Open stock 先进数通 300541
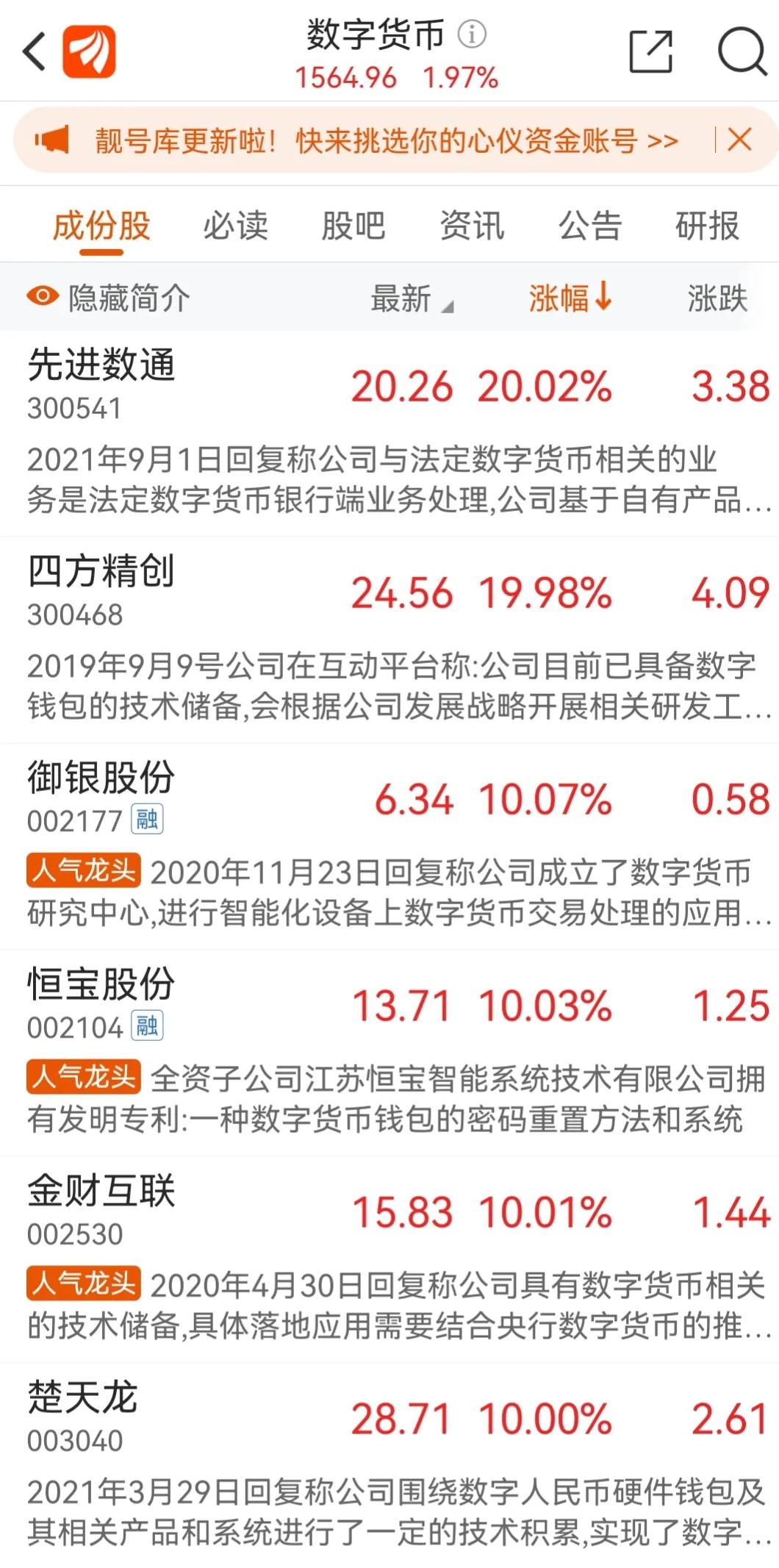Image resolution: width=779 pixels, height=1568 pixels. click(389, 434)
